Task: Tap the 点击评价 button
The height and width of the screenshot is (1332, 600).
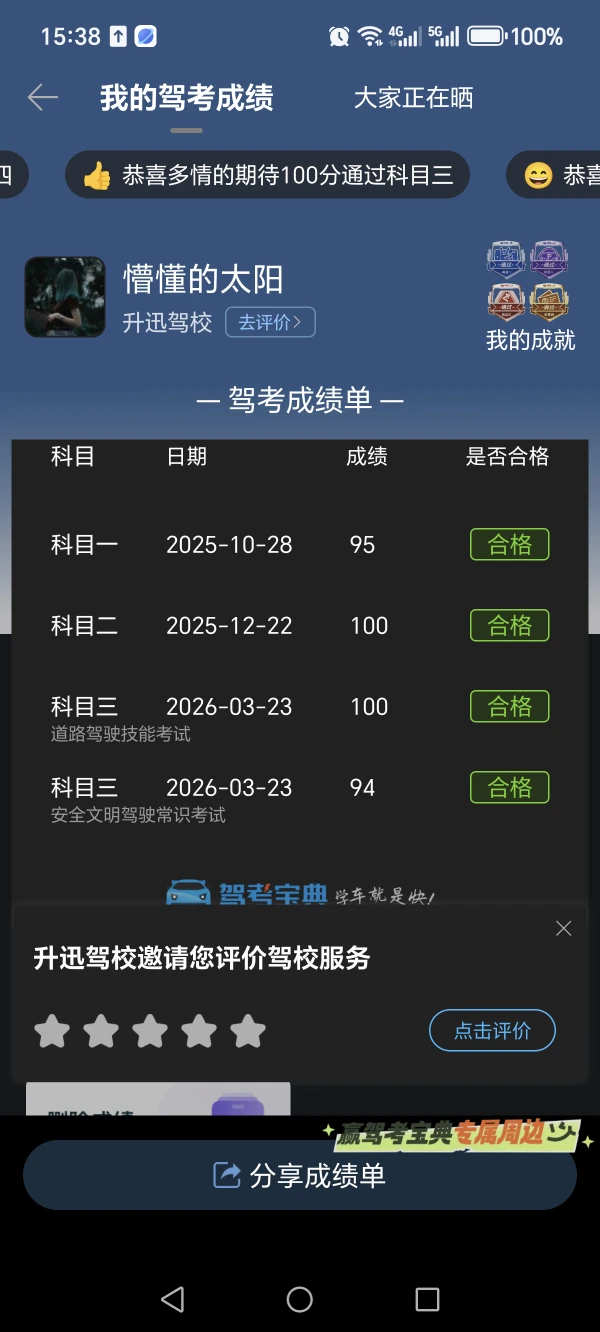Action: 492,1031
